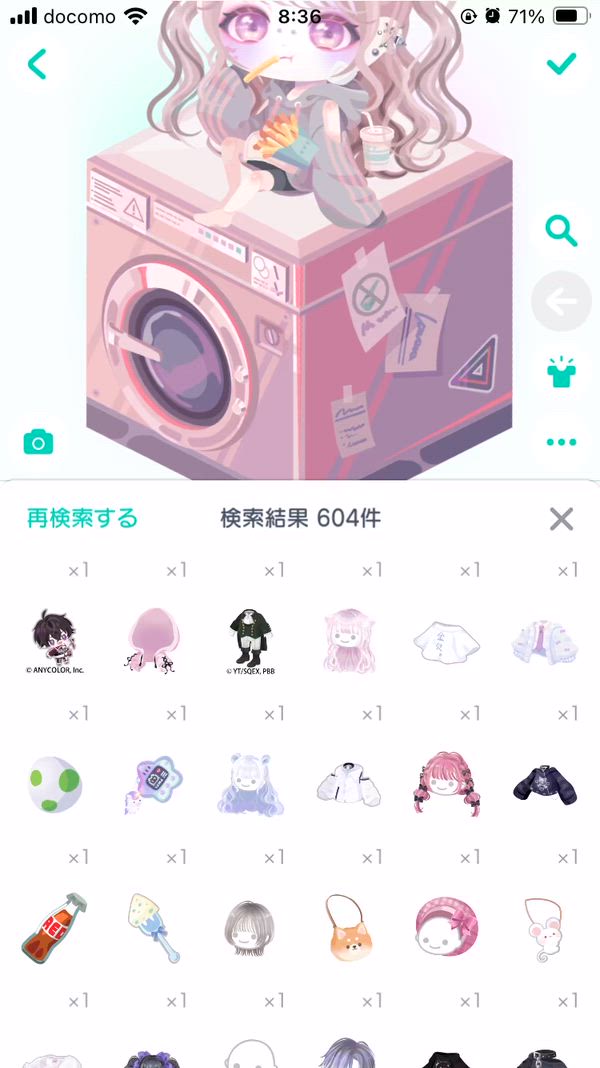Confirm the outfit with the checkmark

tap(561, 64)
